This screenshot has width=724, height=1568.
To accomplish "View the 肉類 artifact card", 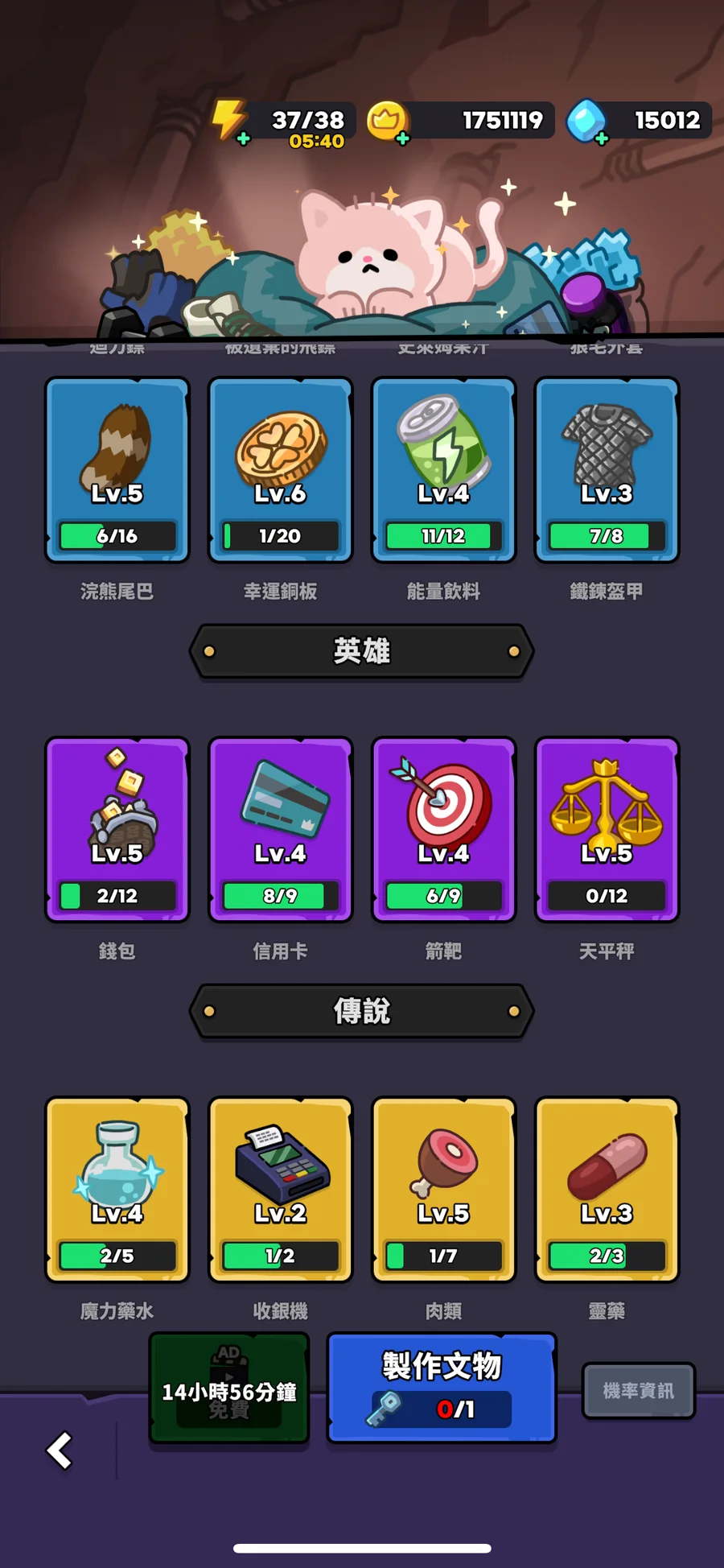I will coord(443,1189).
